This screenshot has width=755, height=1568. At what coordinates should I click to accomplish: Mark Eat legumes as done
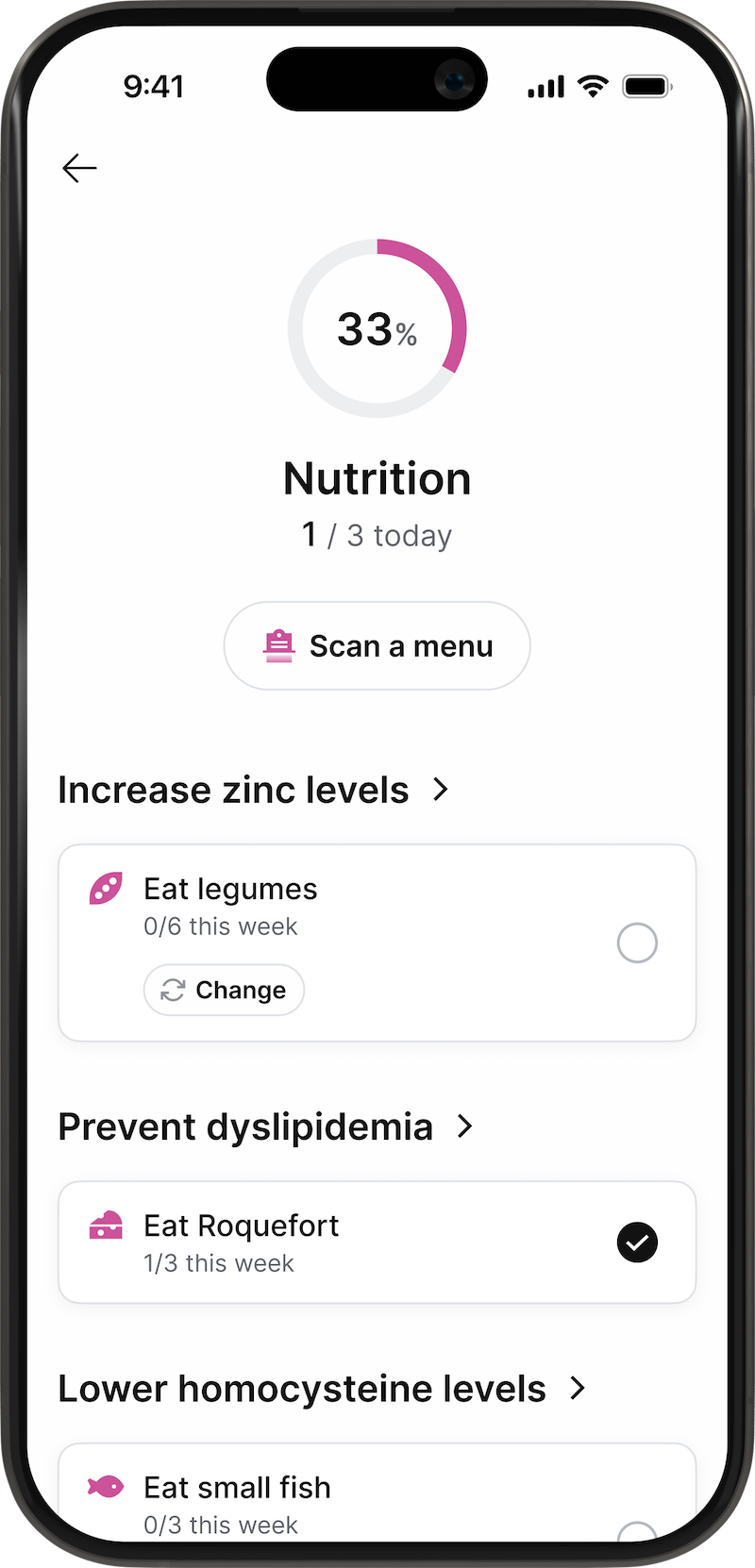[637, 942]
